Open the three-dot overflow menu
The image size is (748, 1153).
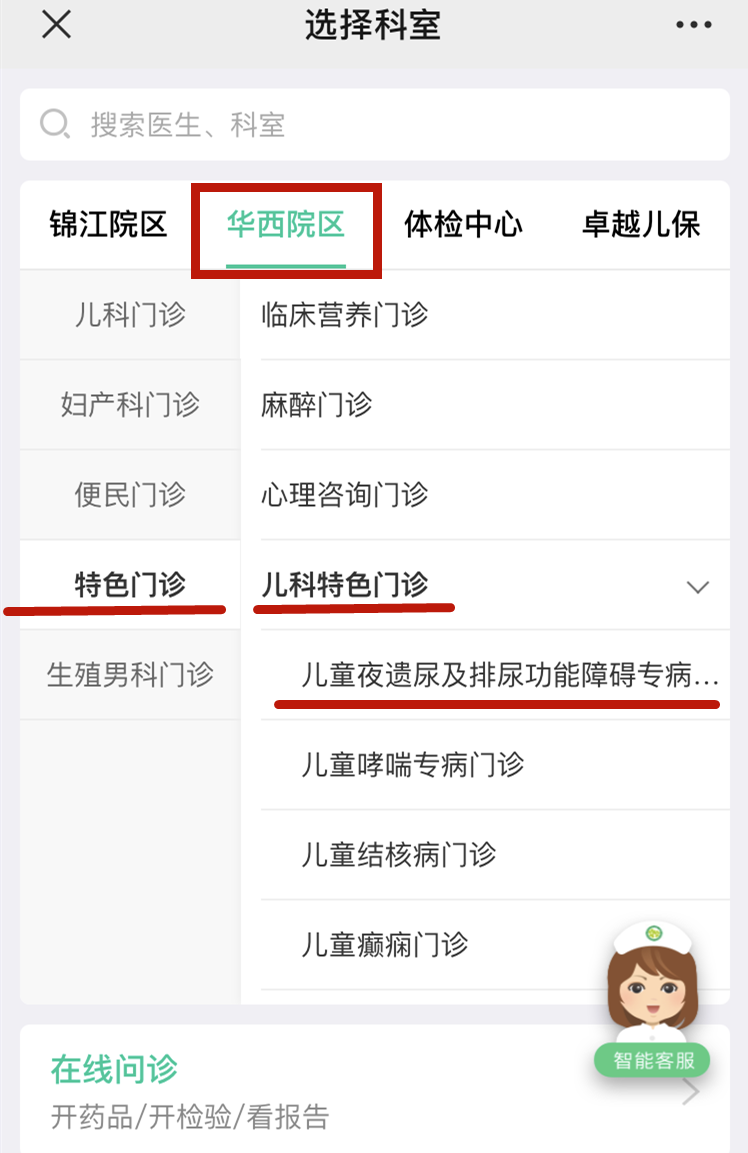[x=693, y=25]
